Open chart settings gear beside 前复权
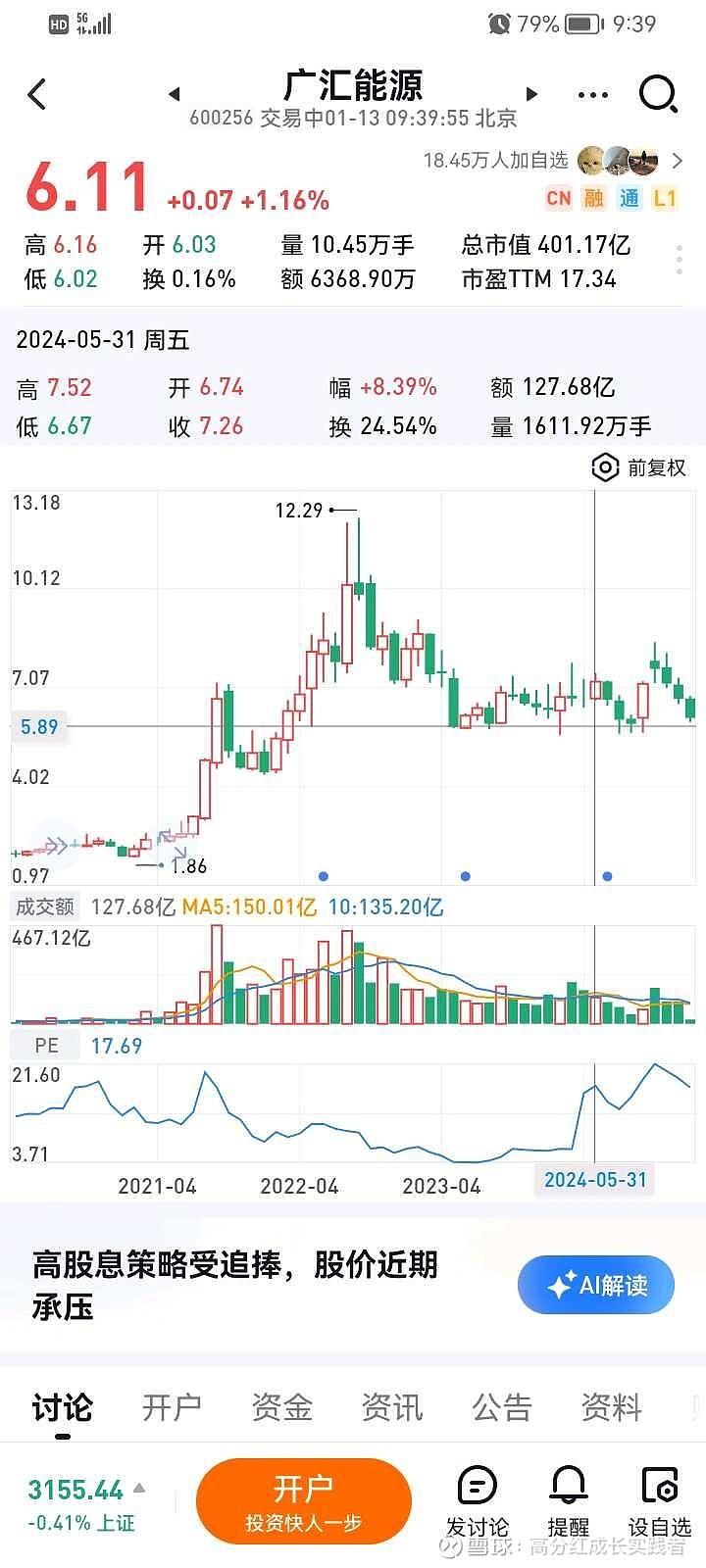The width and height of the screenshot is (706, 1568). 604,467
